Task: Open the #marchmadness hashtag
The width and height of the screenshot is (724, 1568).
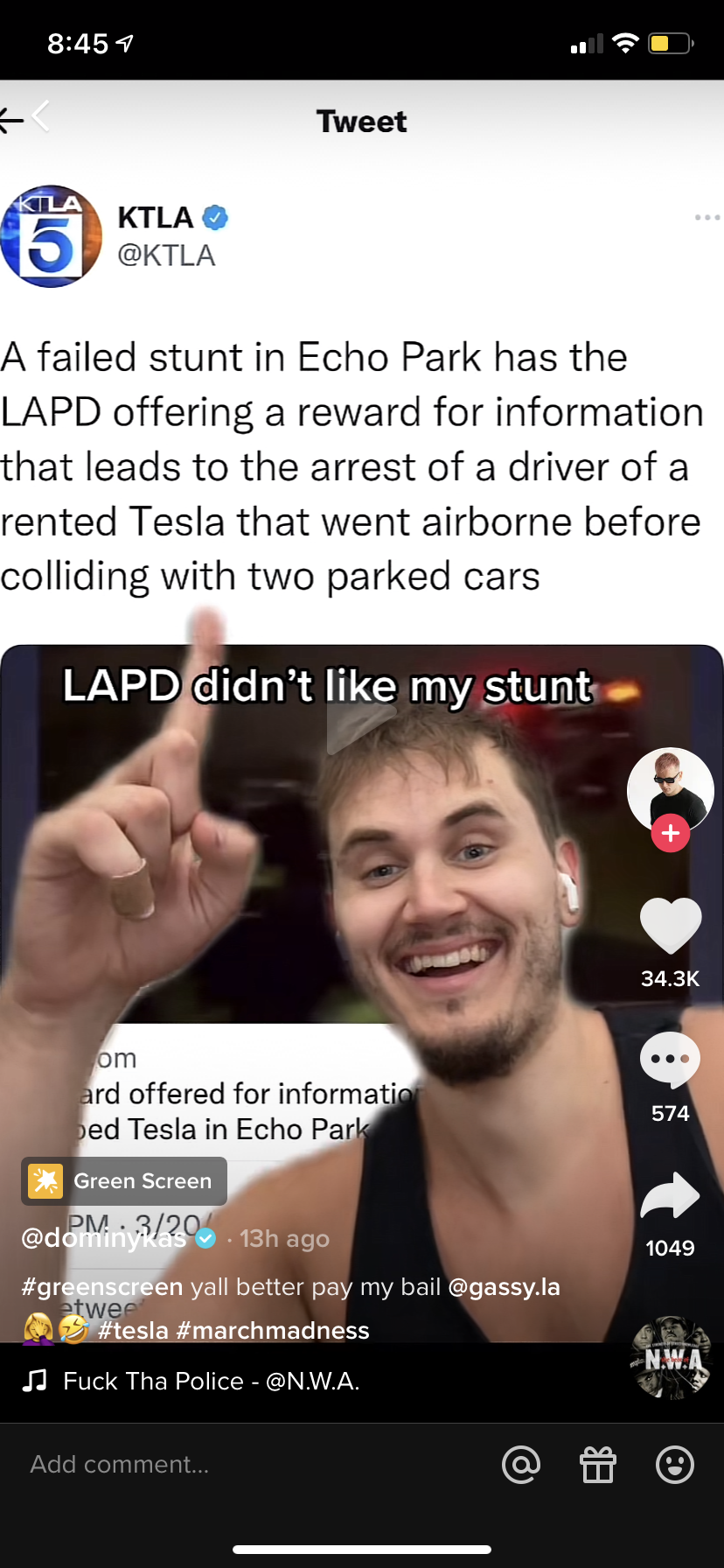Action: [273, 1331]
